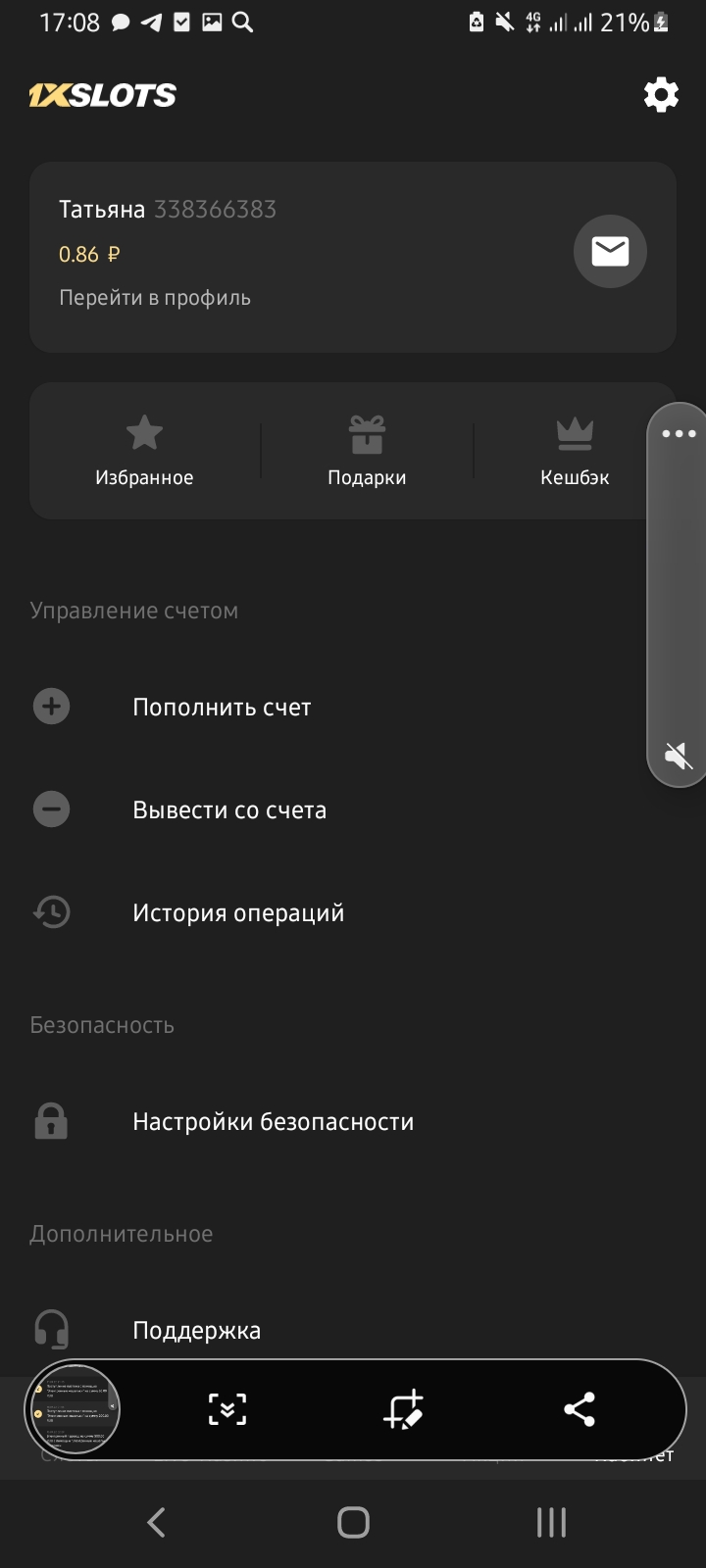Image resolution: width=706 pixels, height=1568 pixels.
Task: Start scroll capture of screenshot
Action: 227,1410
